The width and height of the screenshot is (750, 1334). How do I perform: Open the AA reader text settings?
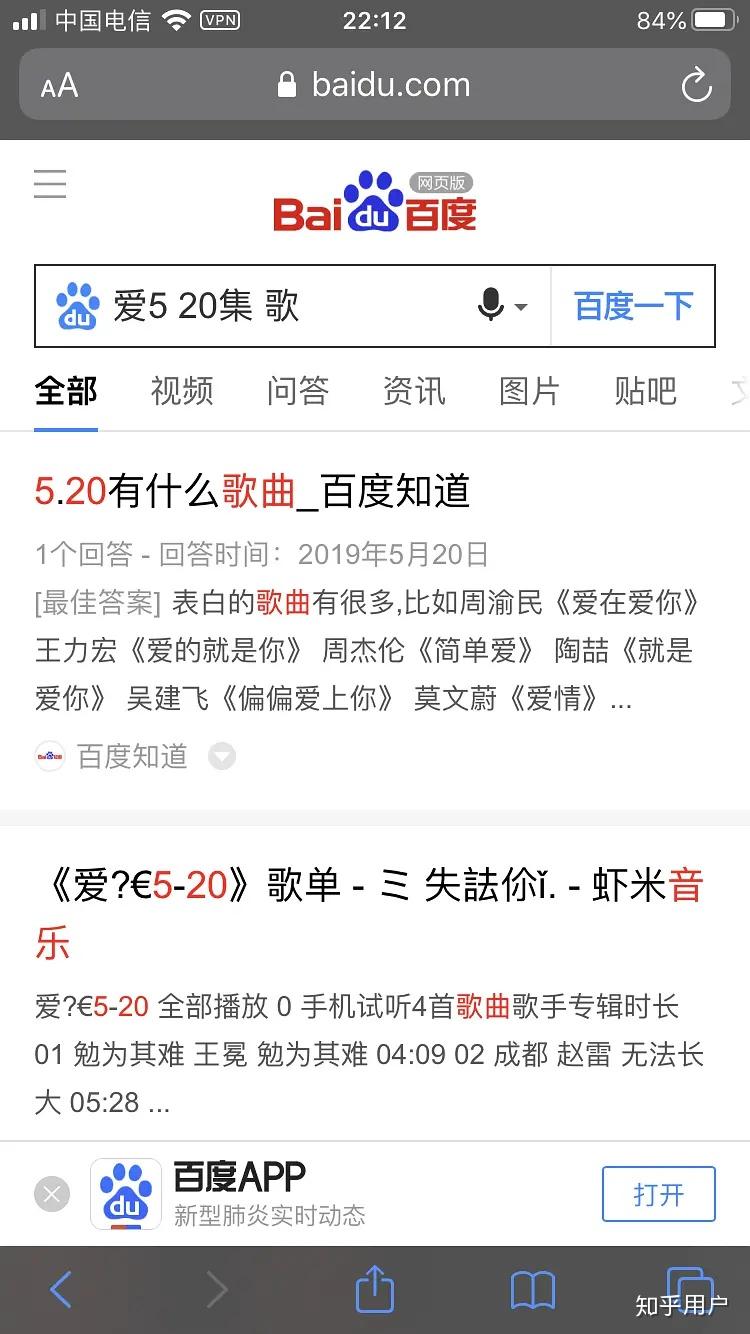pyautogui.click(x=59, y=86)
